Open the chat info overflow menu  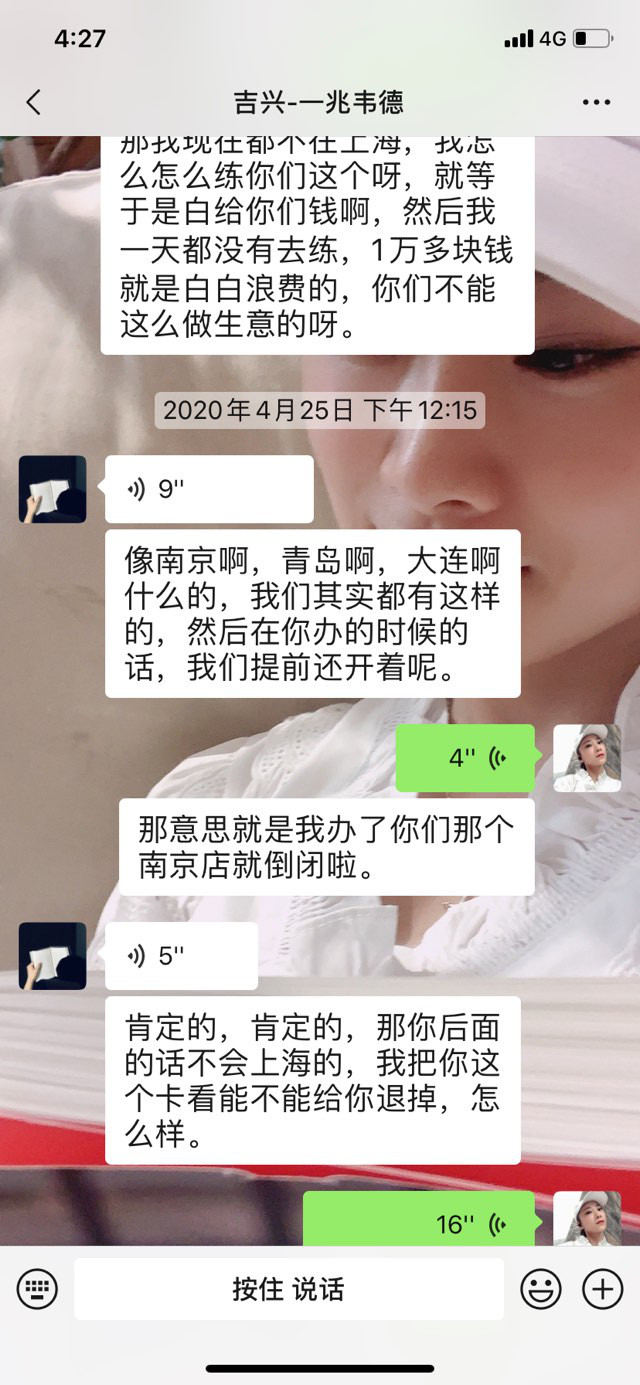[596, 102]
